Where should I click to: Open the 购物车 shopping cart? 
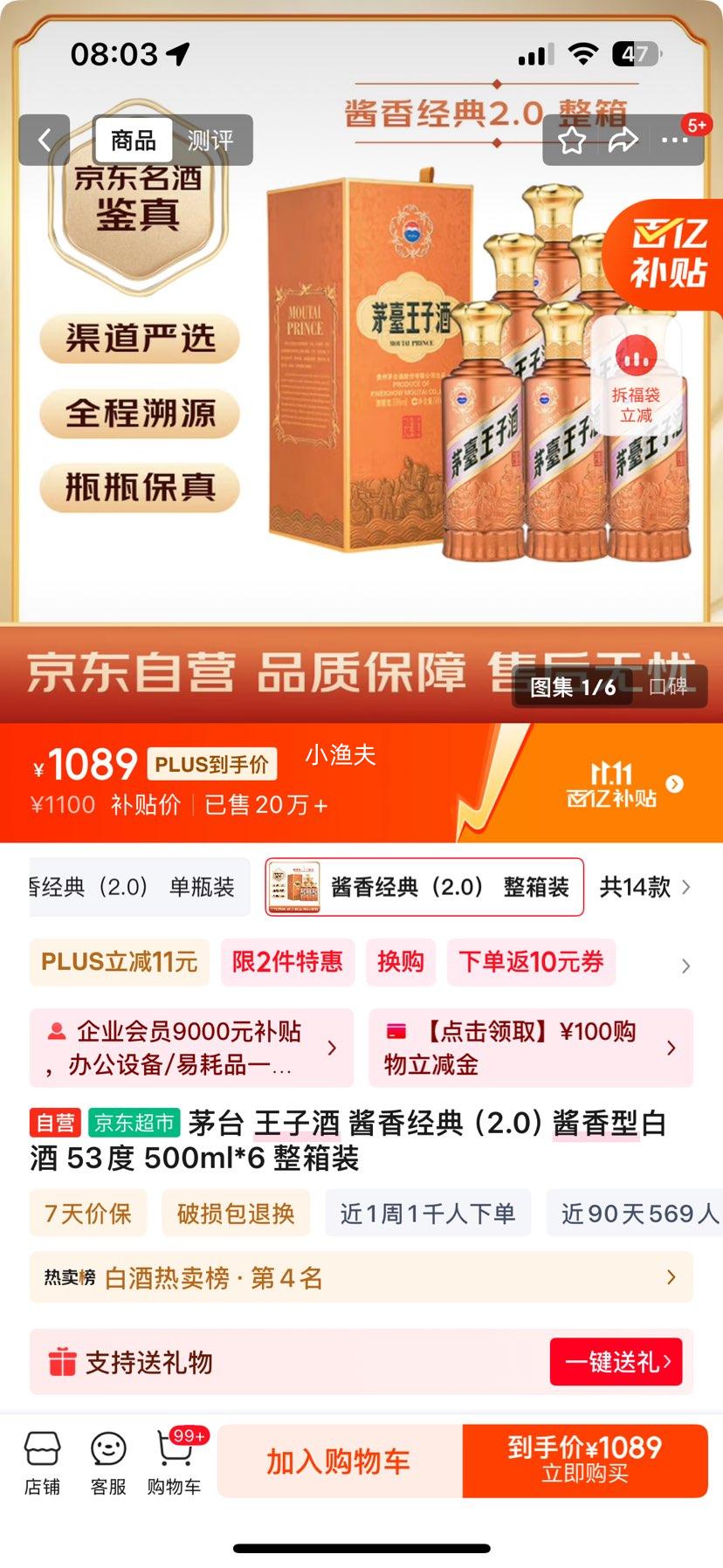point(174,1462)
